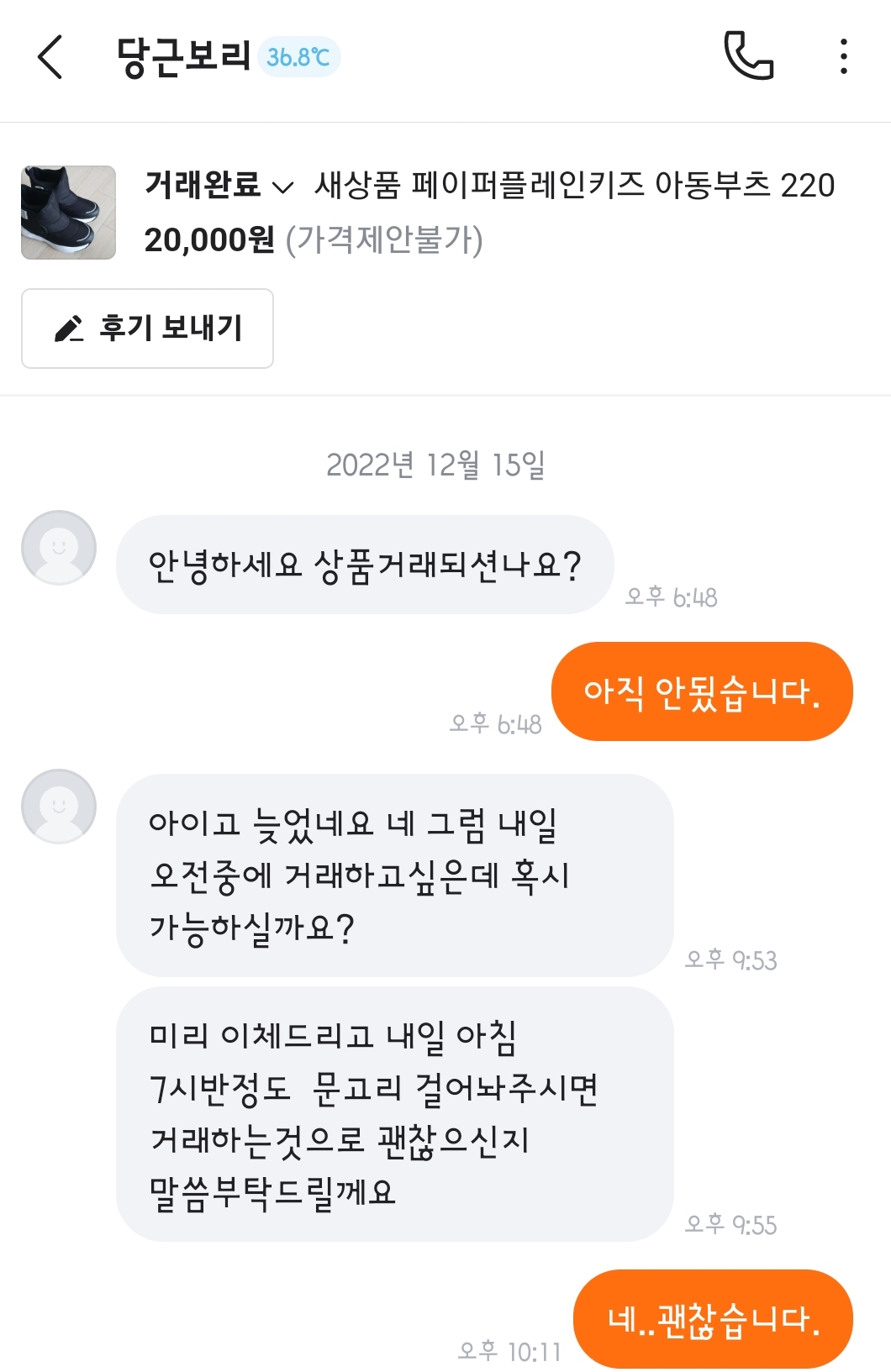The width and height of the screenshot is (891, 1372).
Task: Open the boots product thumbnail
Action: (x=68, y=213)
